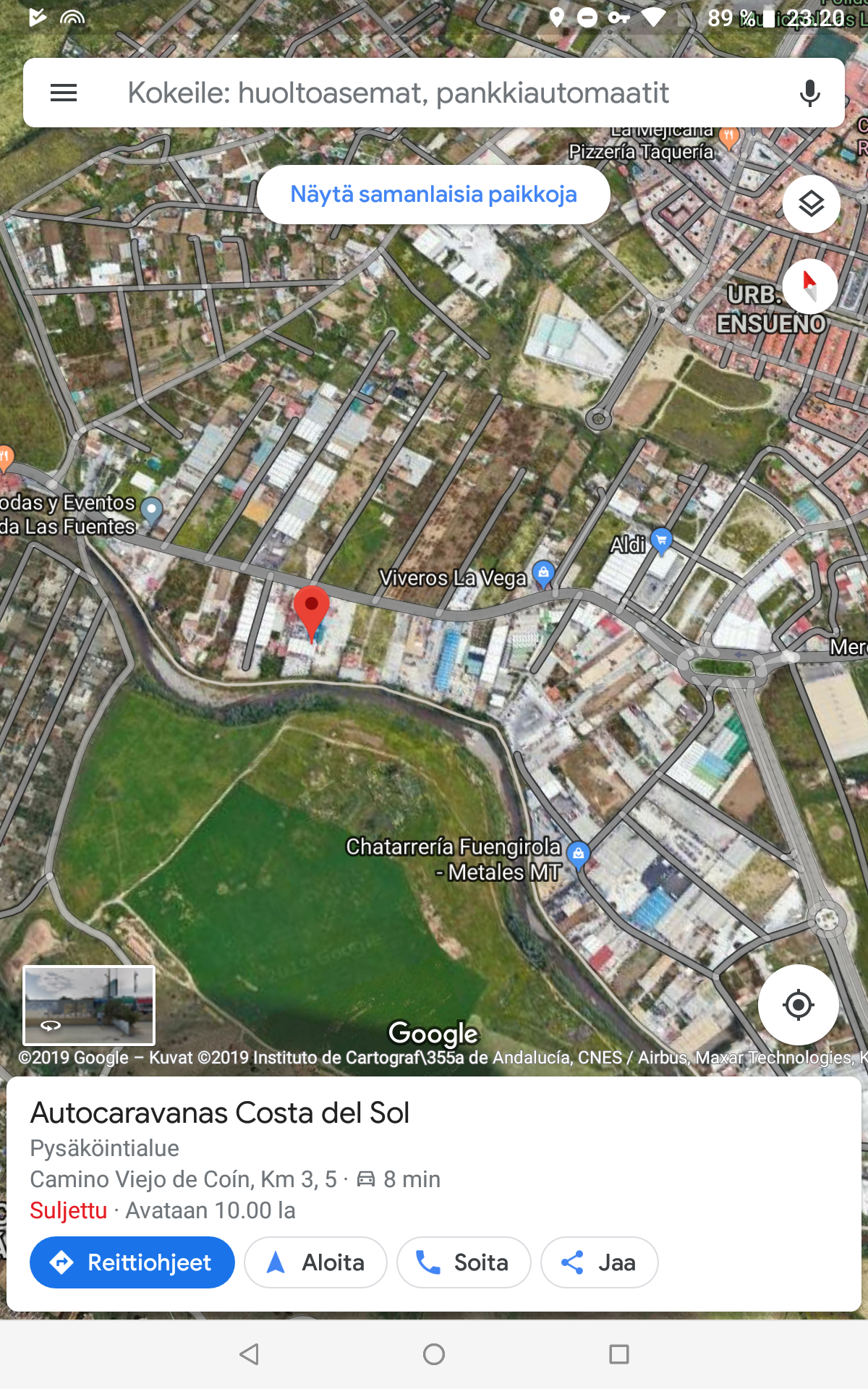Open the Street View thumbnail
Image resolution: width=868 pixels, height=1389 pixels.
click(89, 1006)
